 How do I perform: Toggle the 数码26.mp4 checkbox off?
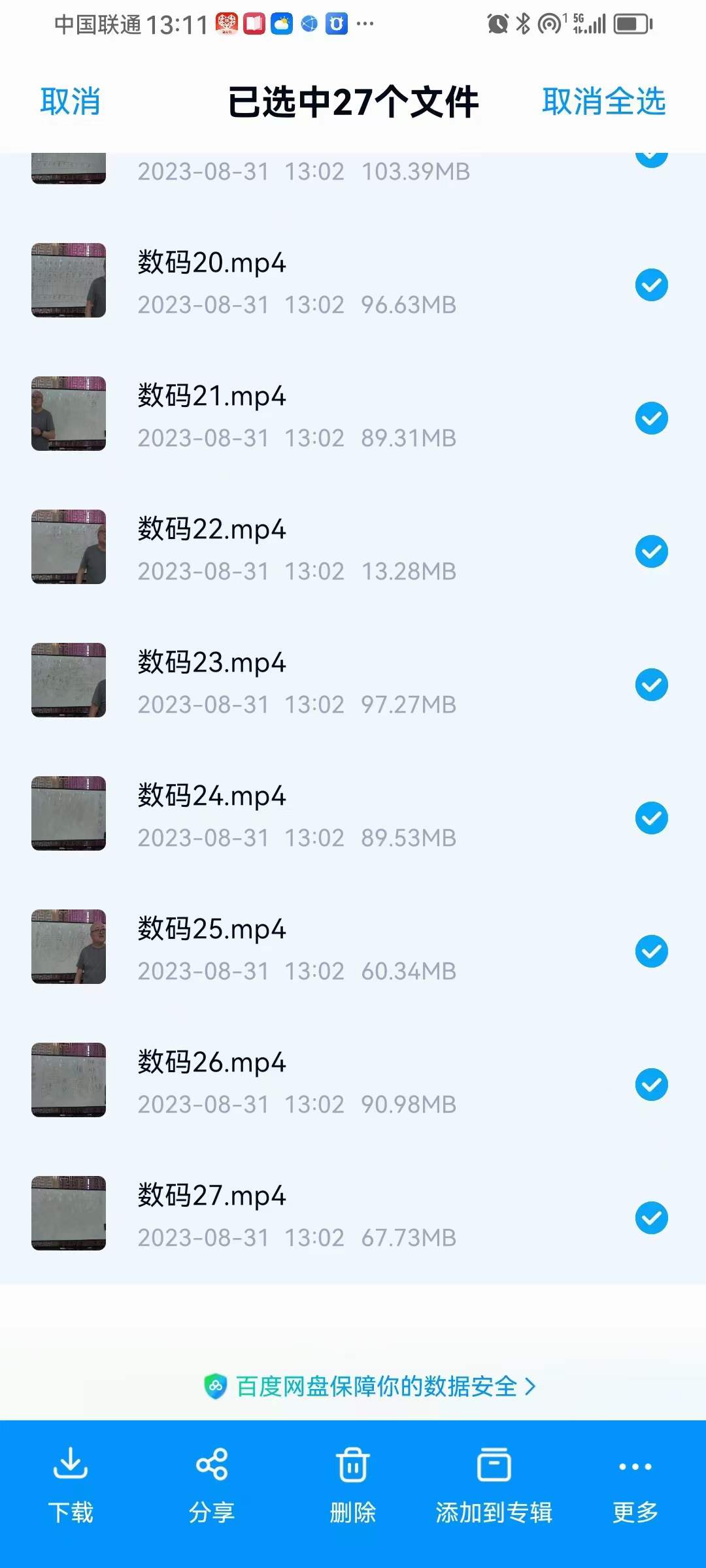[x=652, y=1085]
